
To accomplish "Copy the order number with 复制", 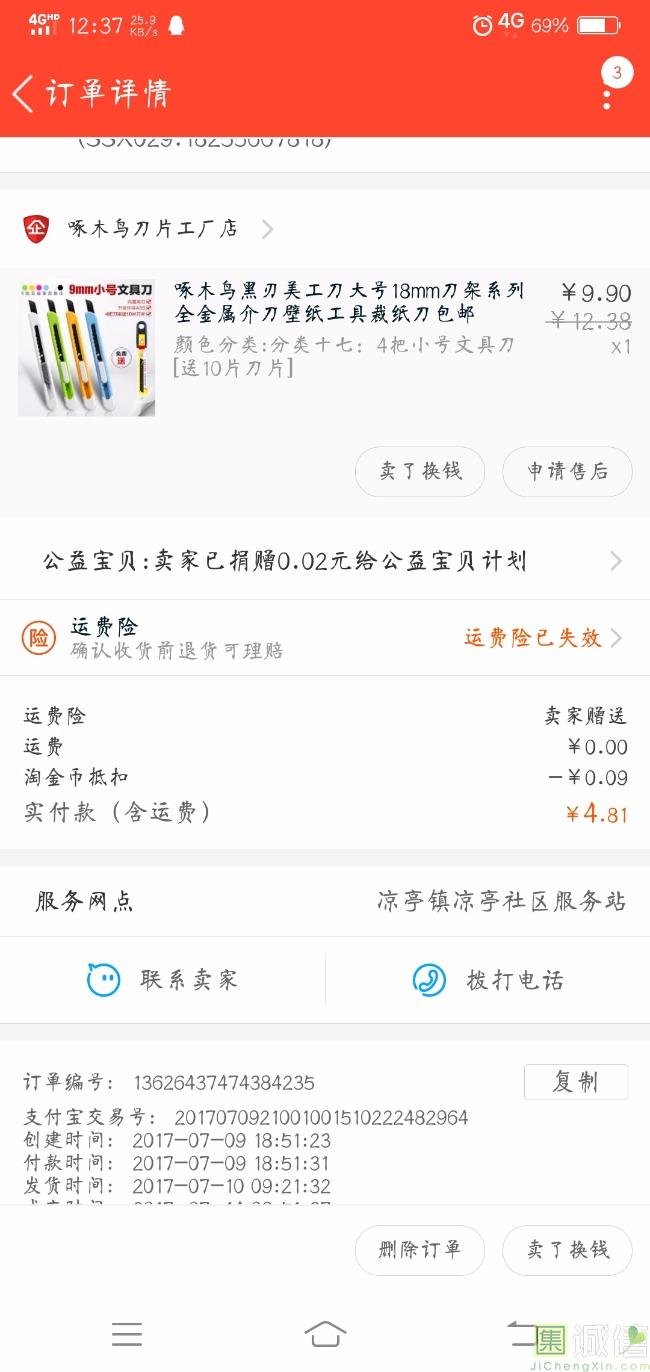I will (575, 1082).
